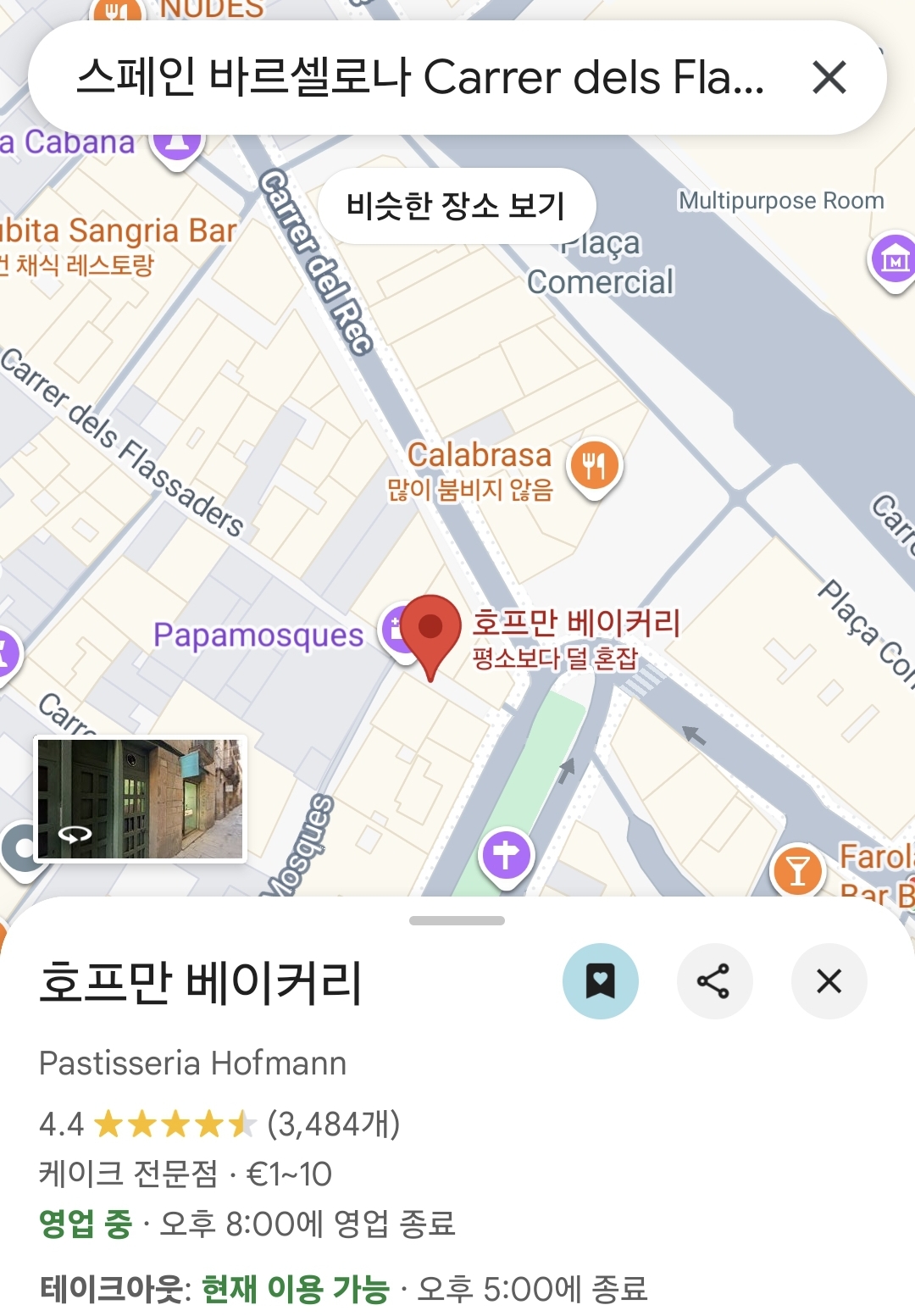This screenshot has height=1316, width=915.
Task: Open the Farola bar cocktail marker
Action: [797, 869]
